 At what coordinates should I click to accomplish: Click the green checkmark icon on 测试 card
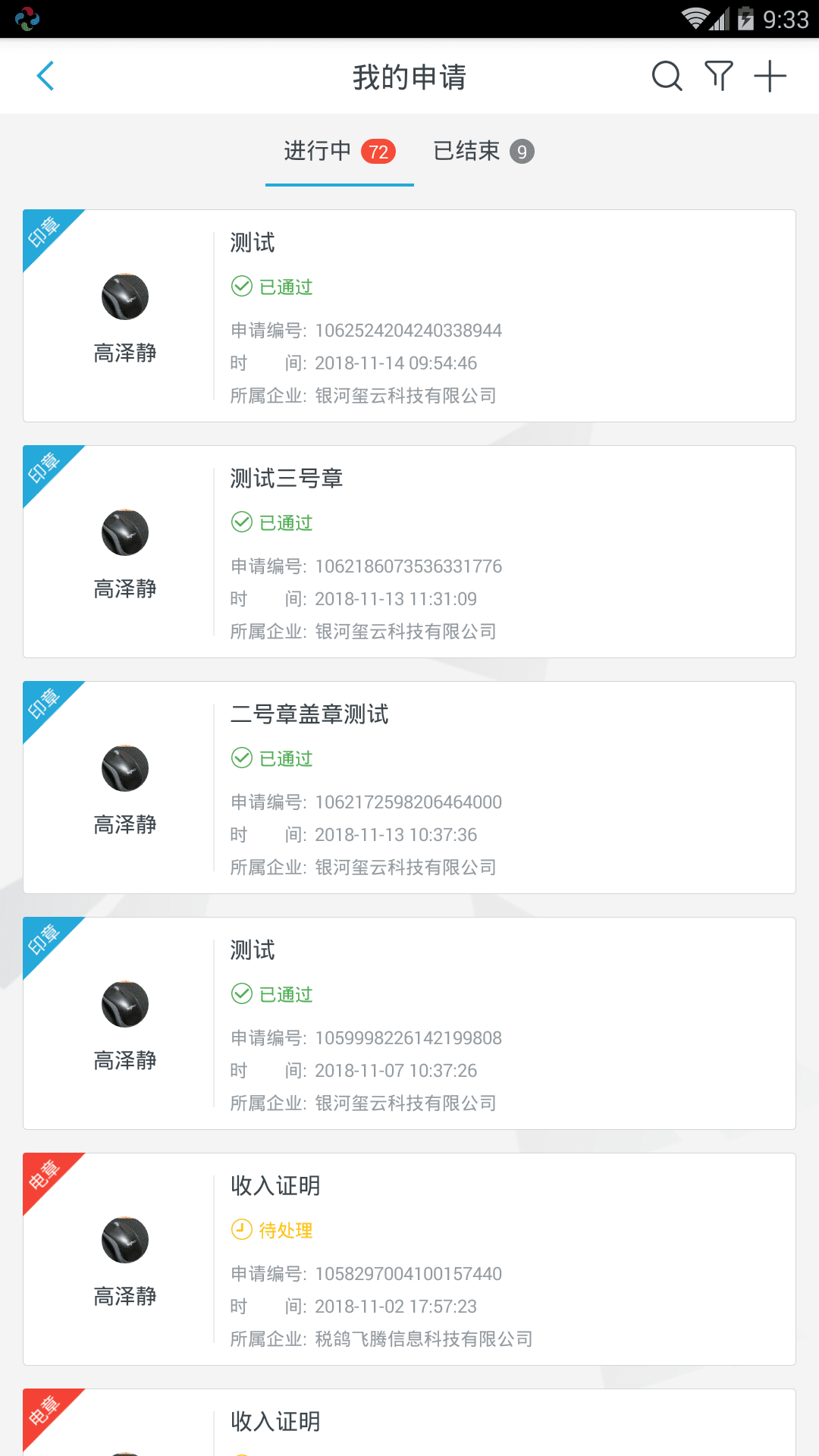click(241, 287)
